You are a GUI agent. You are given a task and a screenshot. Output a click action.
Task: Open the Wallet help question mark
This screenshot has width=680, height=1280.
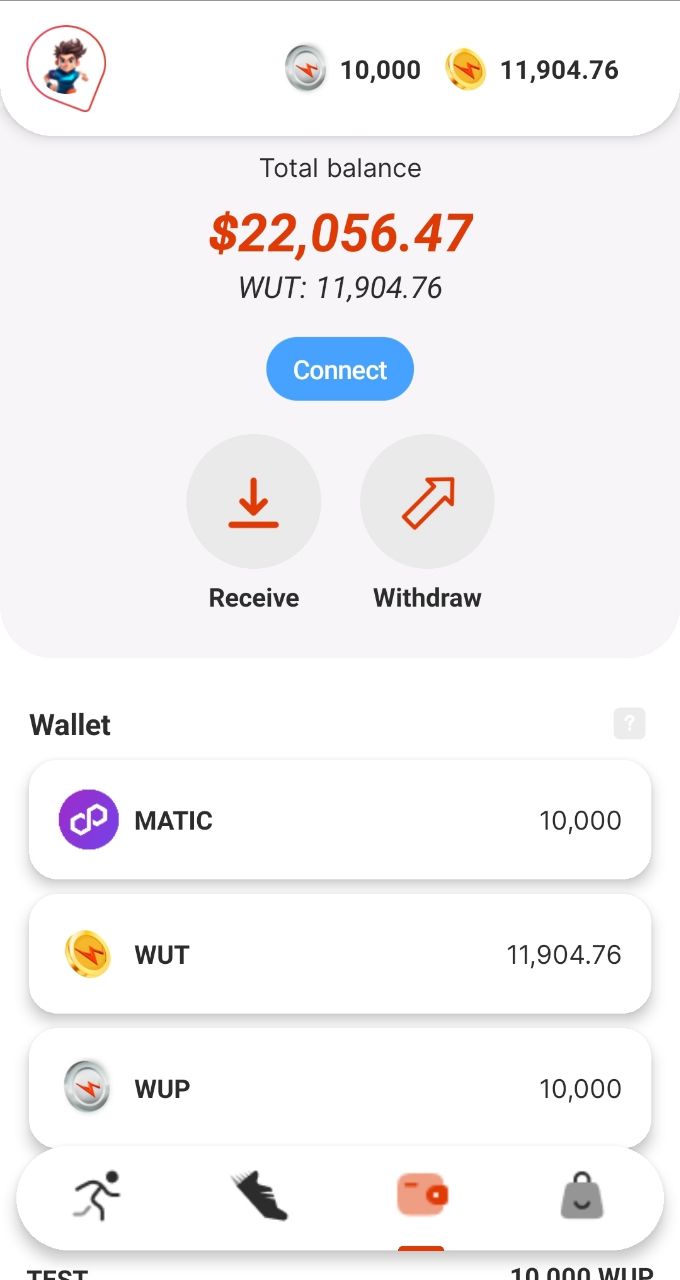click(x=629, y=723)
